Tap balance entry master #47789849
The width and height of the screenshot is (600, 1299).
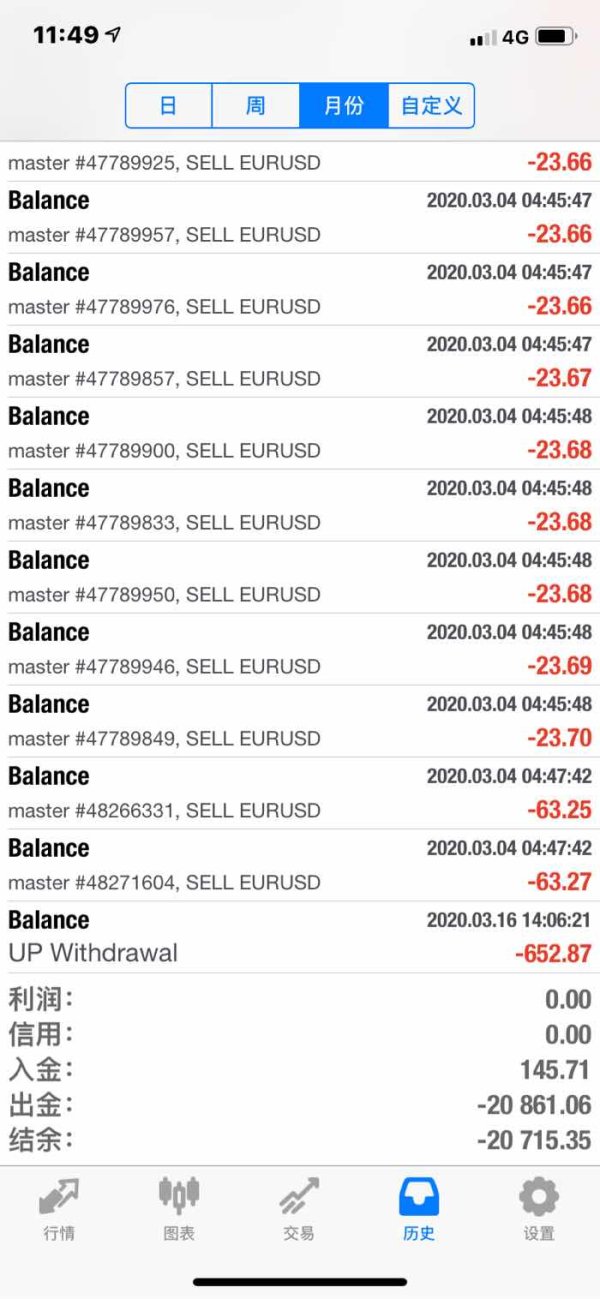300,721
